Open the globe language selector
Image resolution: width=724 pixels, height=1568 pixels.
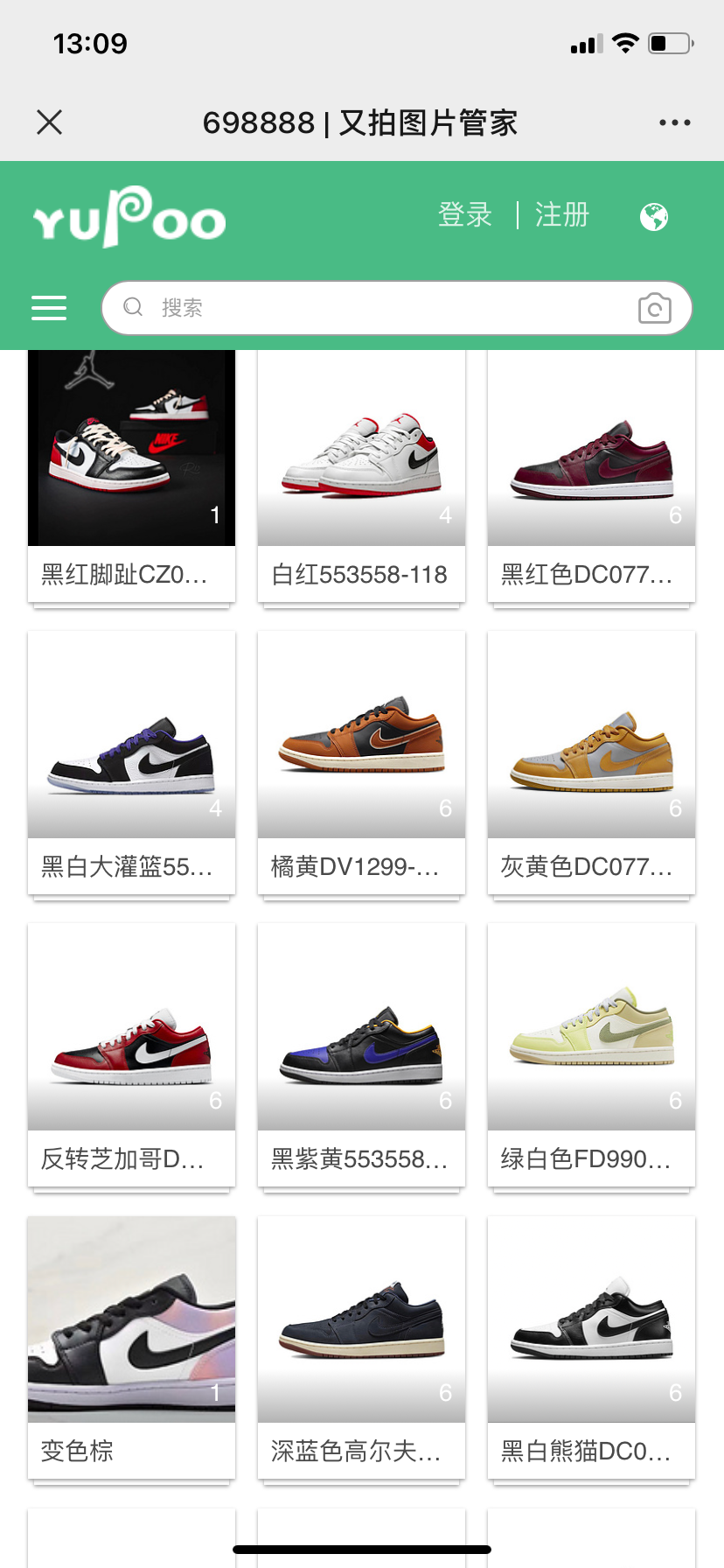[654, 216]
